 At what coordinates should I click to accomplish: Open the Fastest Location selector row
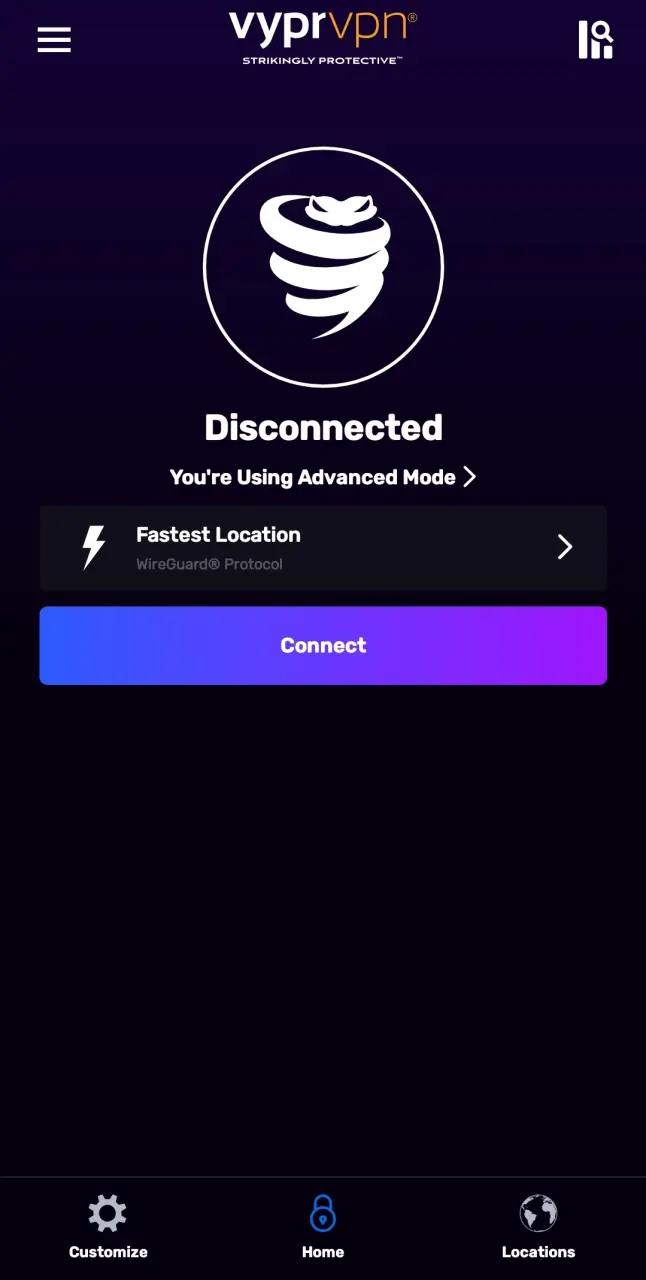point(323,548)
